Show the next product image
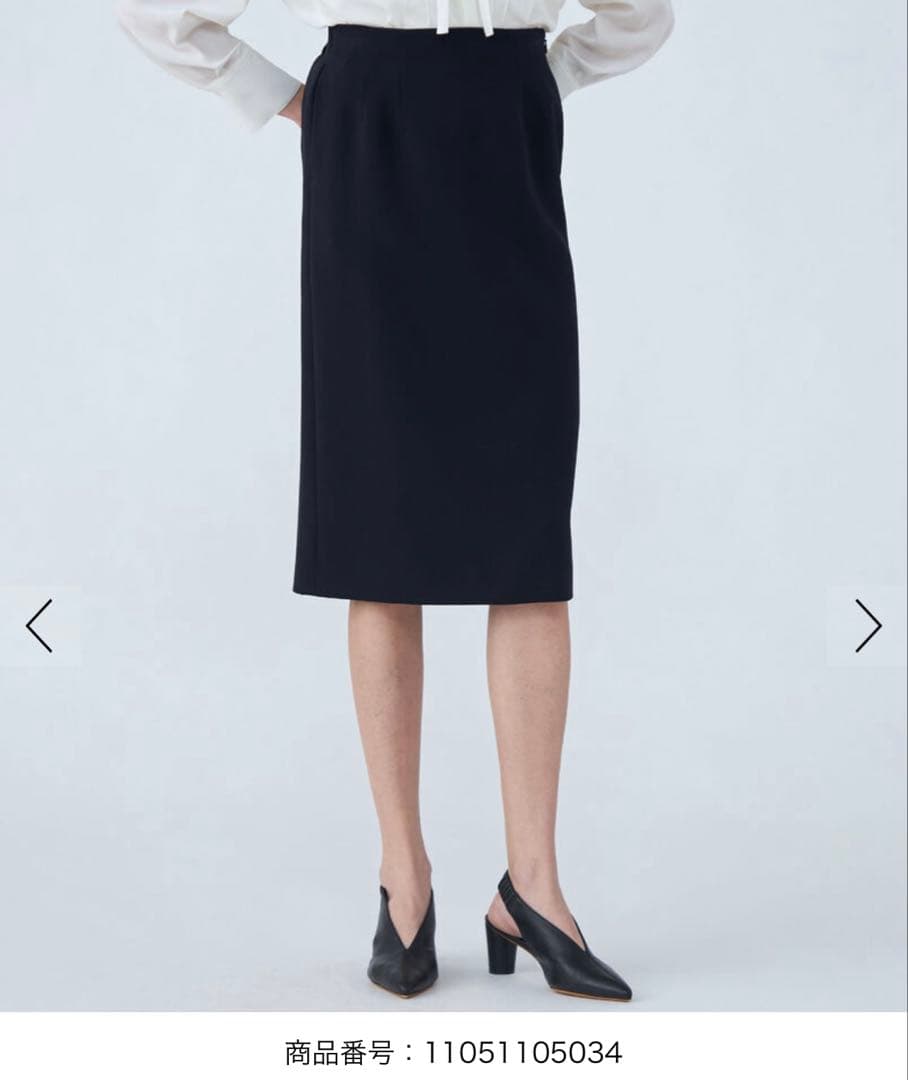908x1080 pixels. (868, 626)
